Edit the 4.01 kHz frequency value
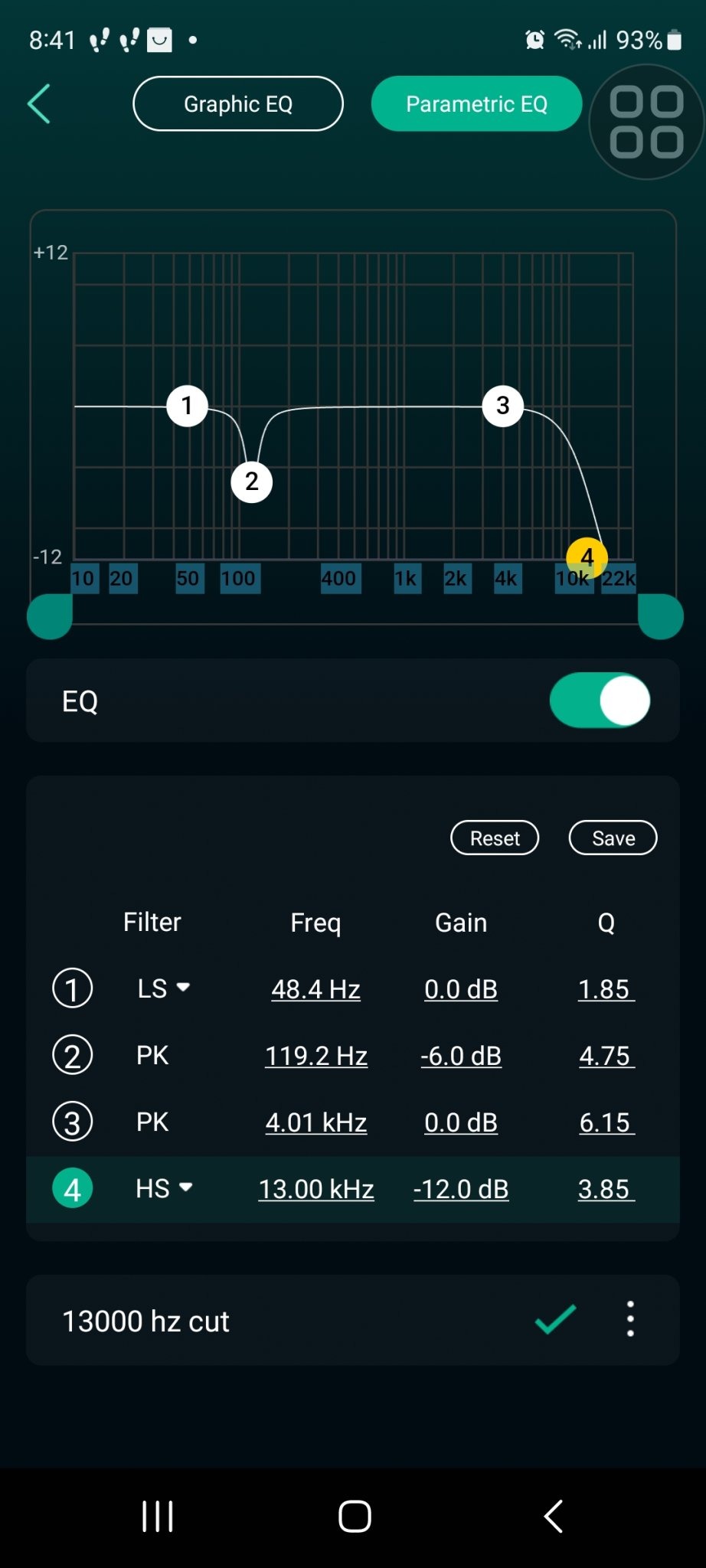Image resolution: width=706 pixels, height=1568 pixels. [x=316, y=1122]
